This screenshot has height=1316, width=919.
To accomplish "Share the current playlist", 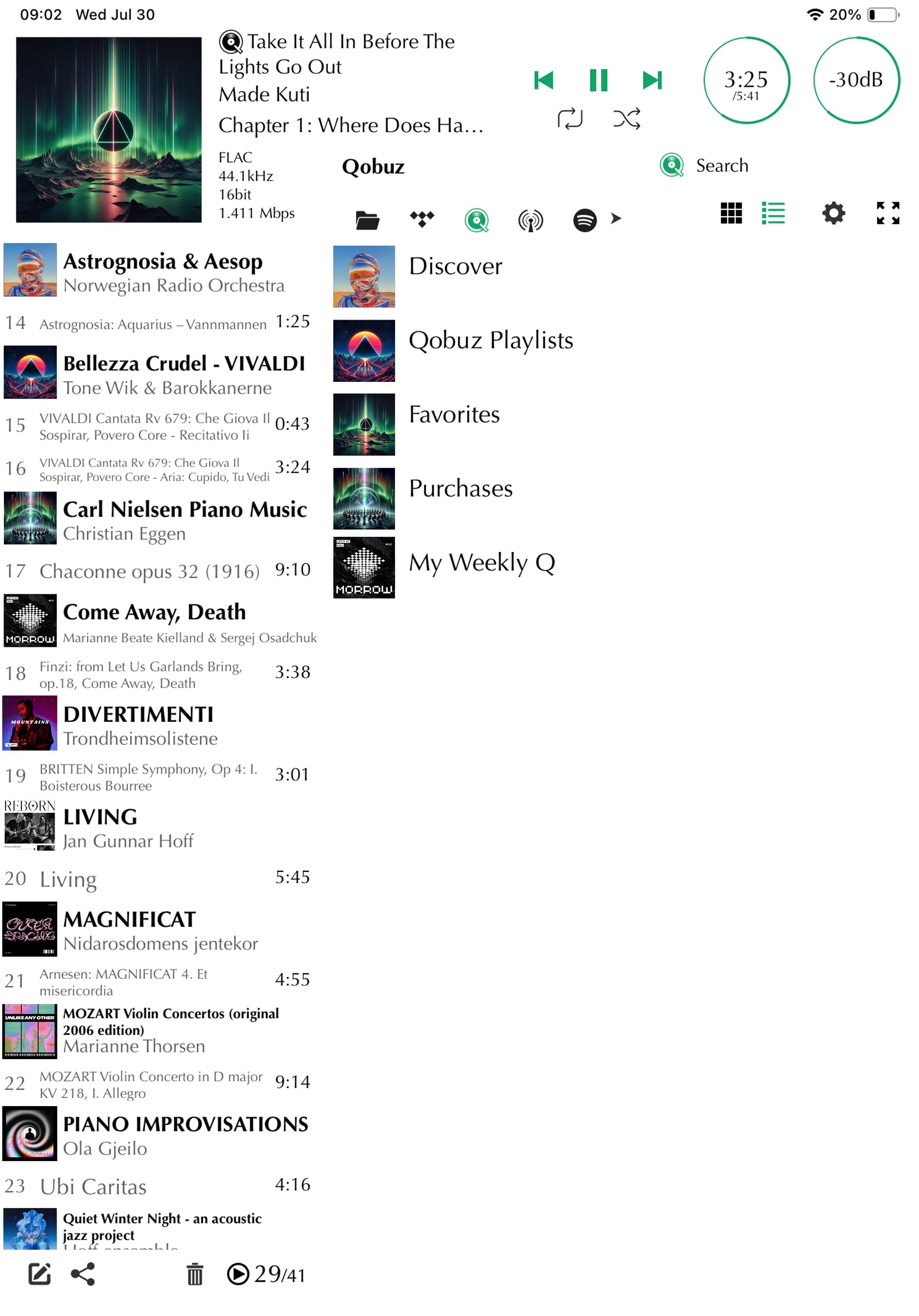I will pos(83,1274).
